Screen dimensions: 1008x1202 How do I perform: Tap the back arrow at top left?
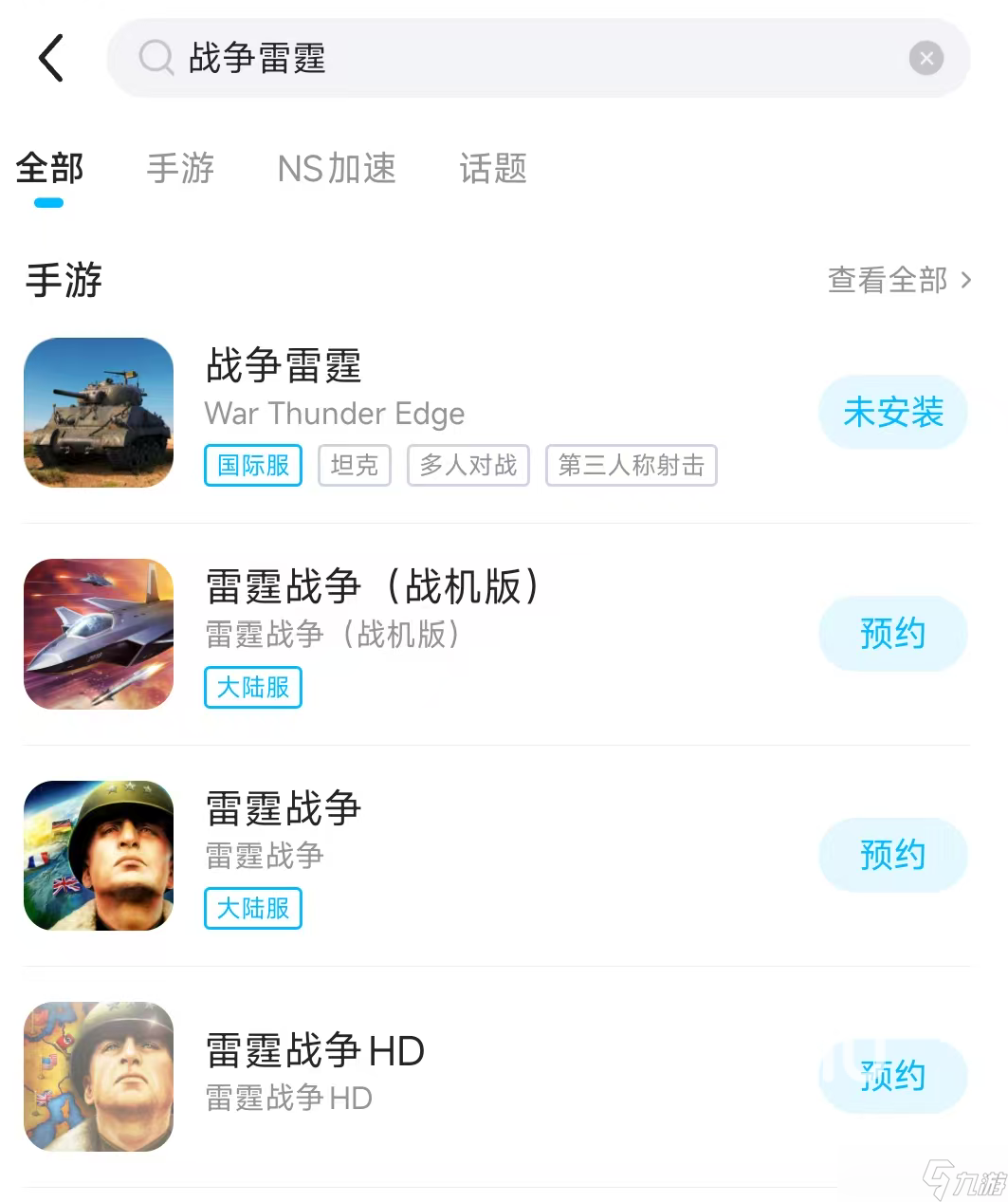pyautogui.click(x=51, y=58)
